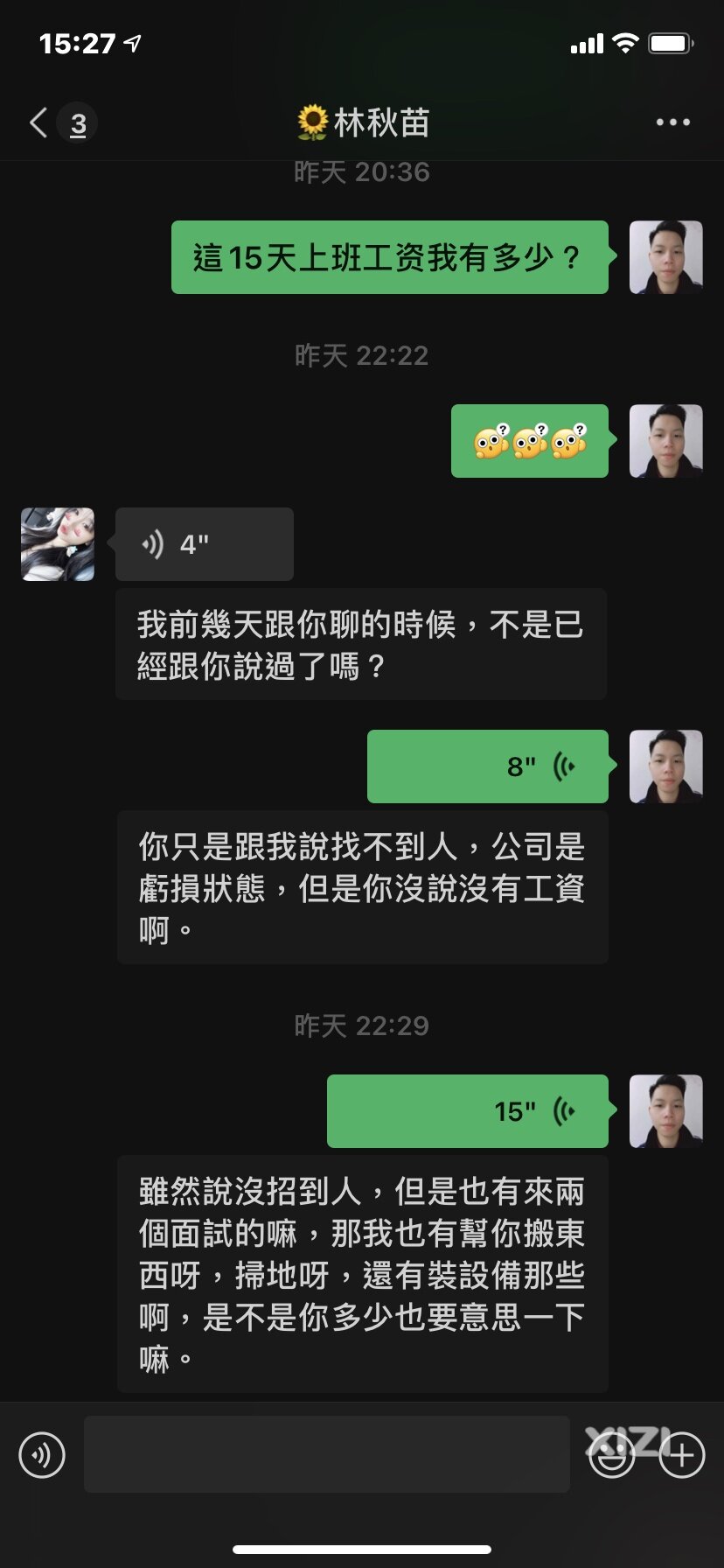
Task: Open the chat info overflow menu
Action: pos(672,123)
